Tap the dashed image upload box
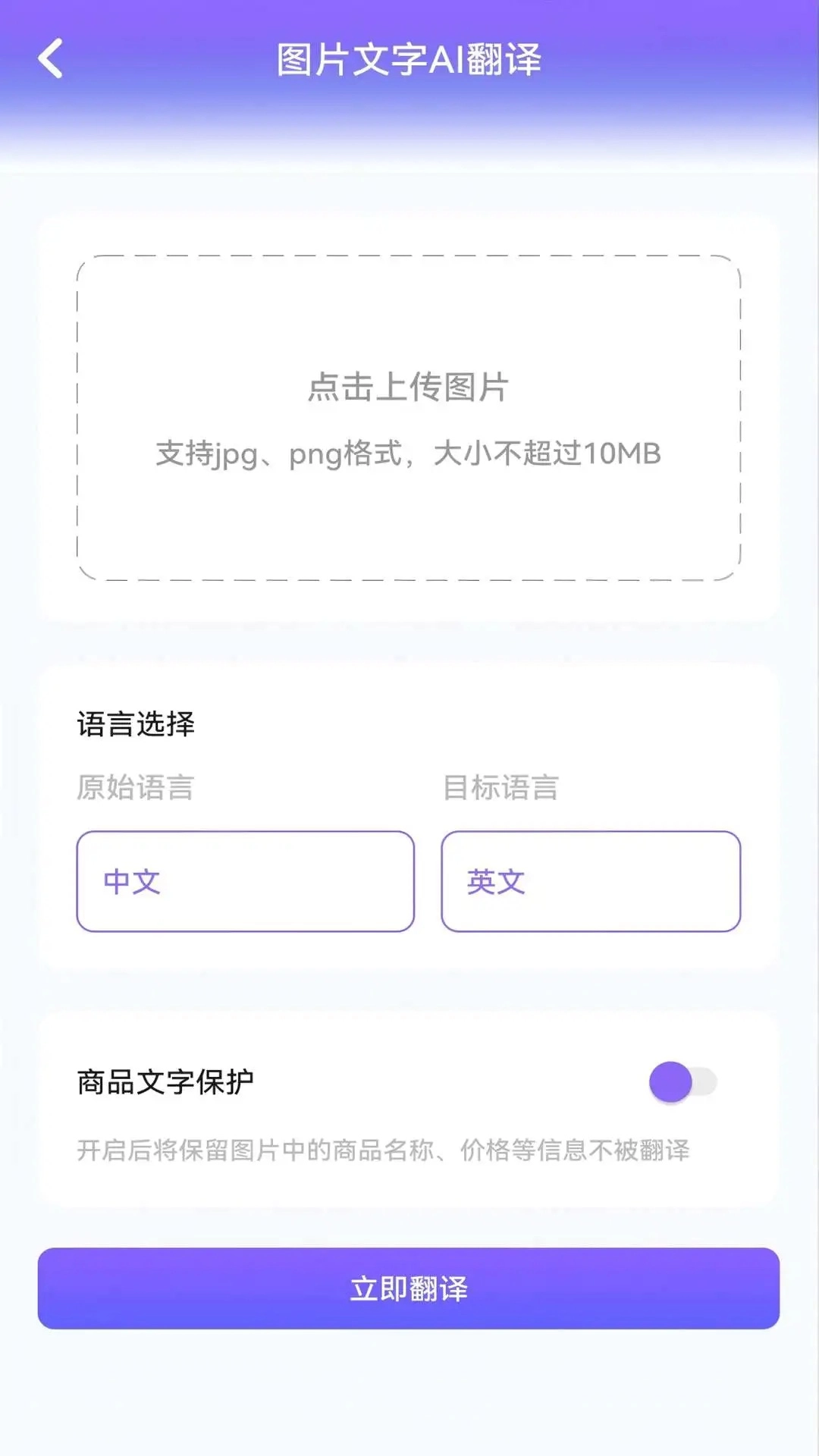The width and height of the screenshot is (819, 1456). click(x=409, y=417)
